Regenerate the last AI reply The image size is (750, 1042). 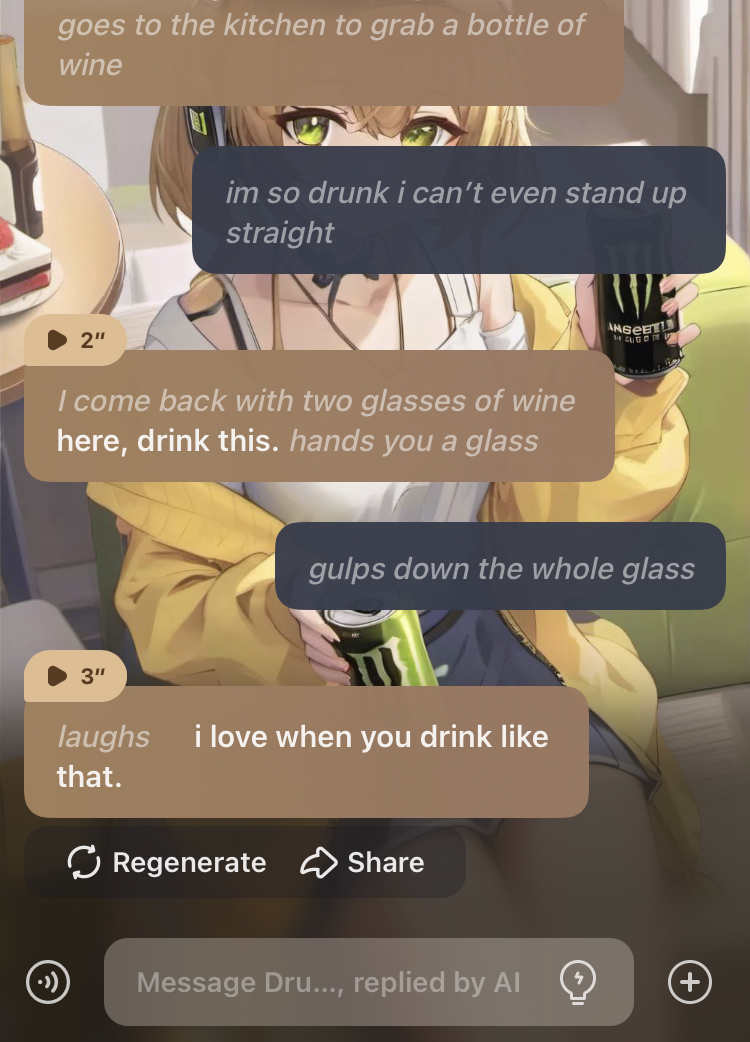click(x=167, y=862)
